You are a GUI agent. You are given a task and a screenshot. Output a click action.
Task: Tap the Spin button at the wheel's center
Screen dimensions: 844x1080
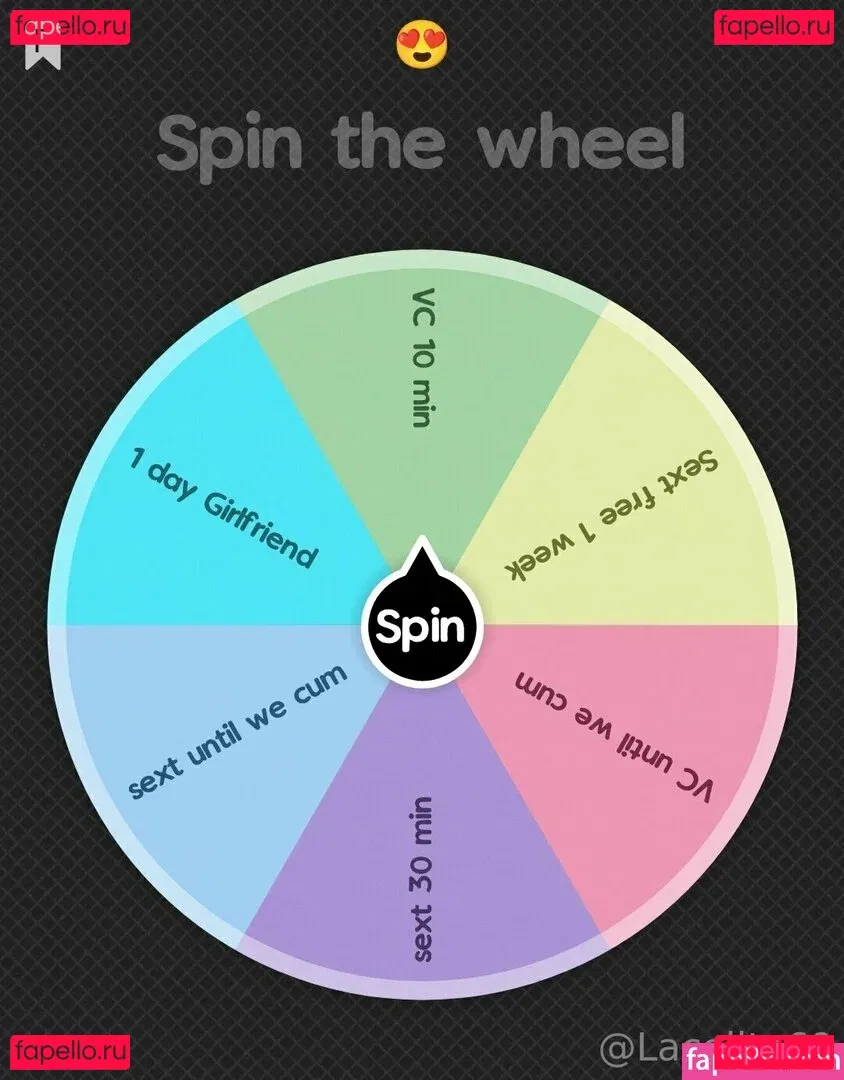click(421, 628)
